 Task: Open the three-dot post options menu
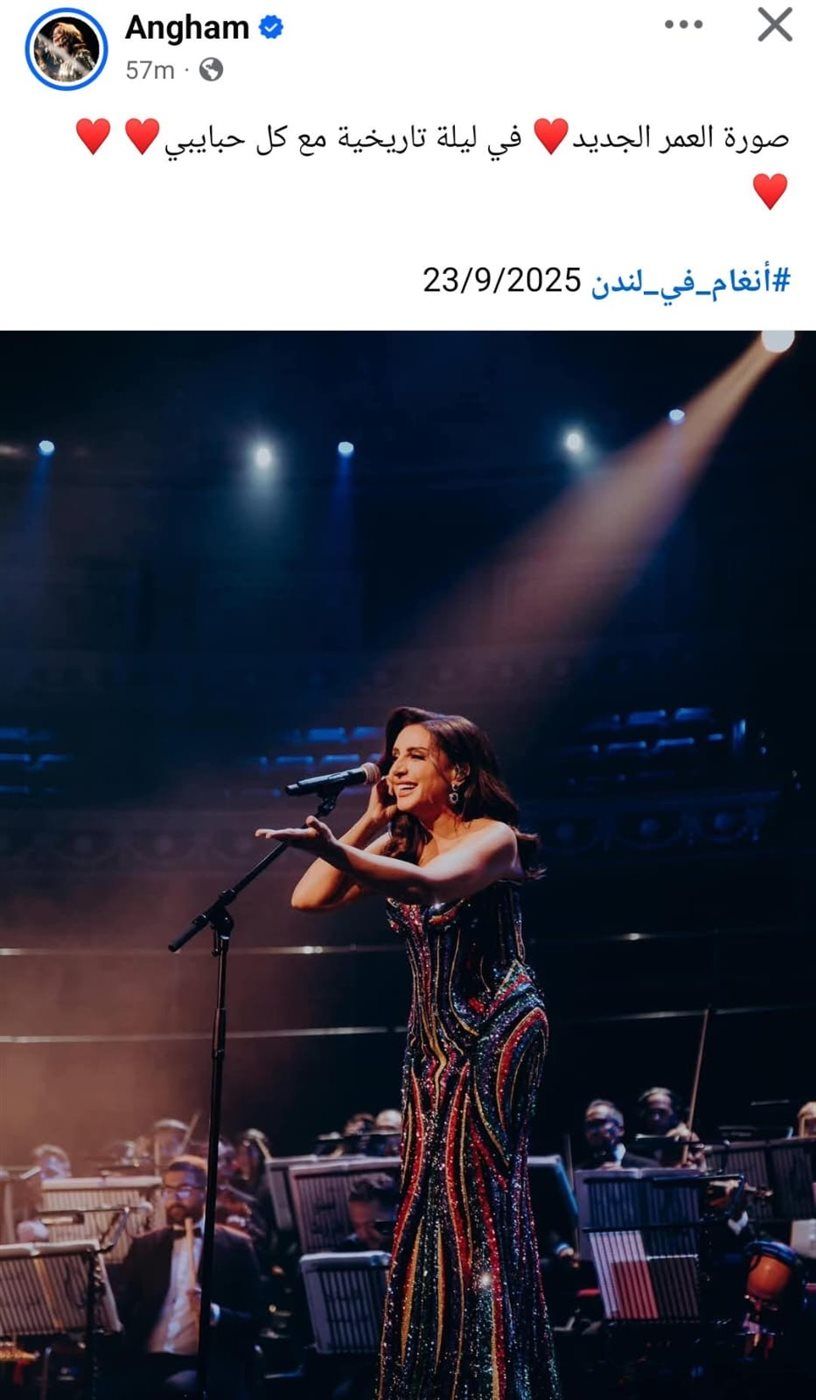pyautogui.click(x=684, y=25)
